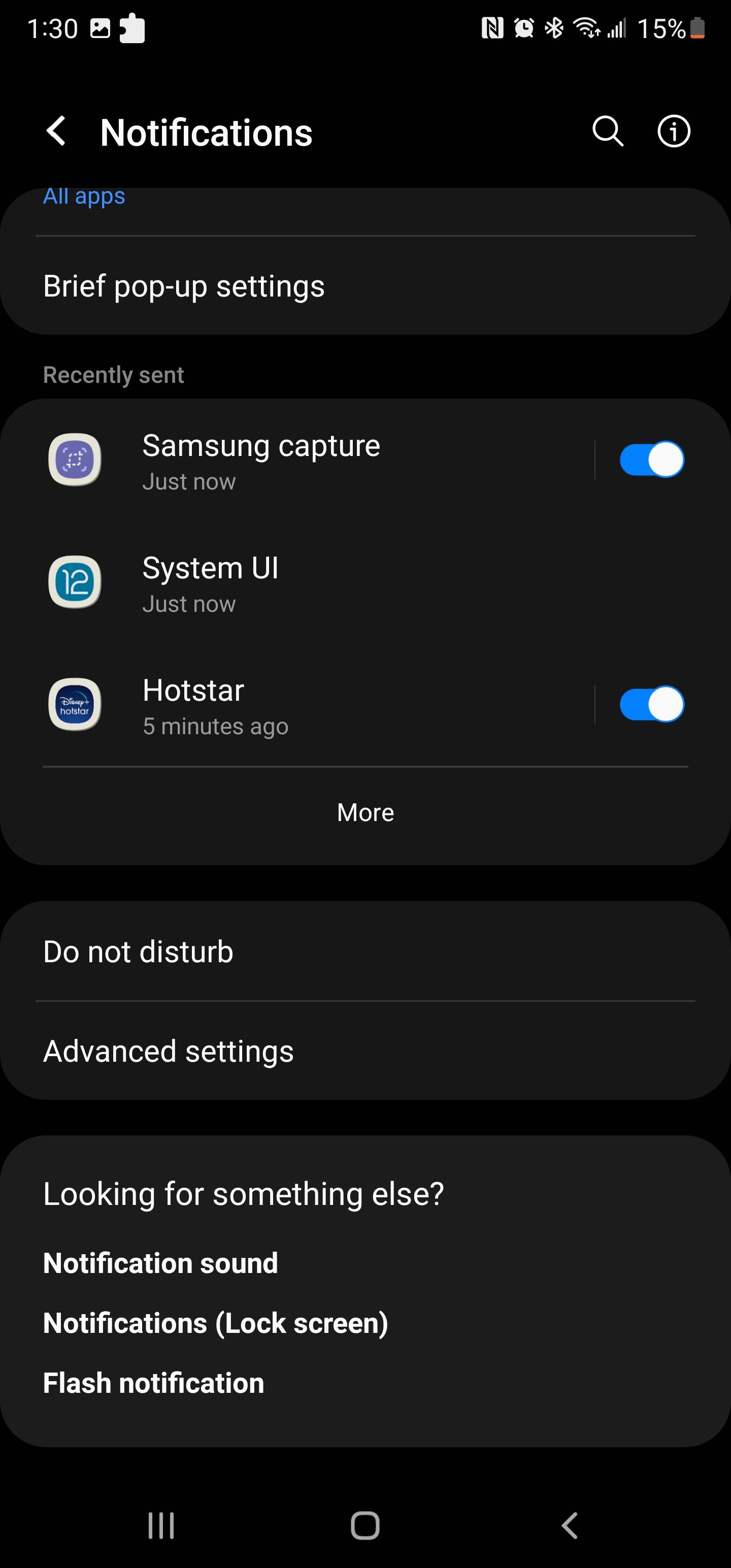Image resolution: width=731 pixels, height=1568 pixels.
Task: Show more recently sent apps
Action: click(x=365, y=812)
